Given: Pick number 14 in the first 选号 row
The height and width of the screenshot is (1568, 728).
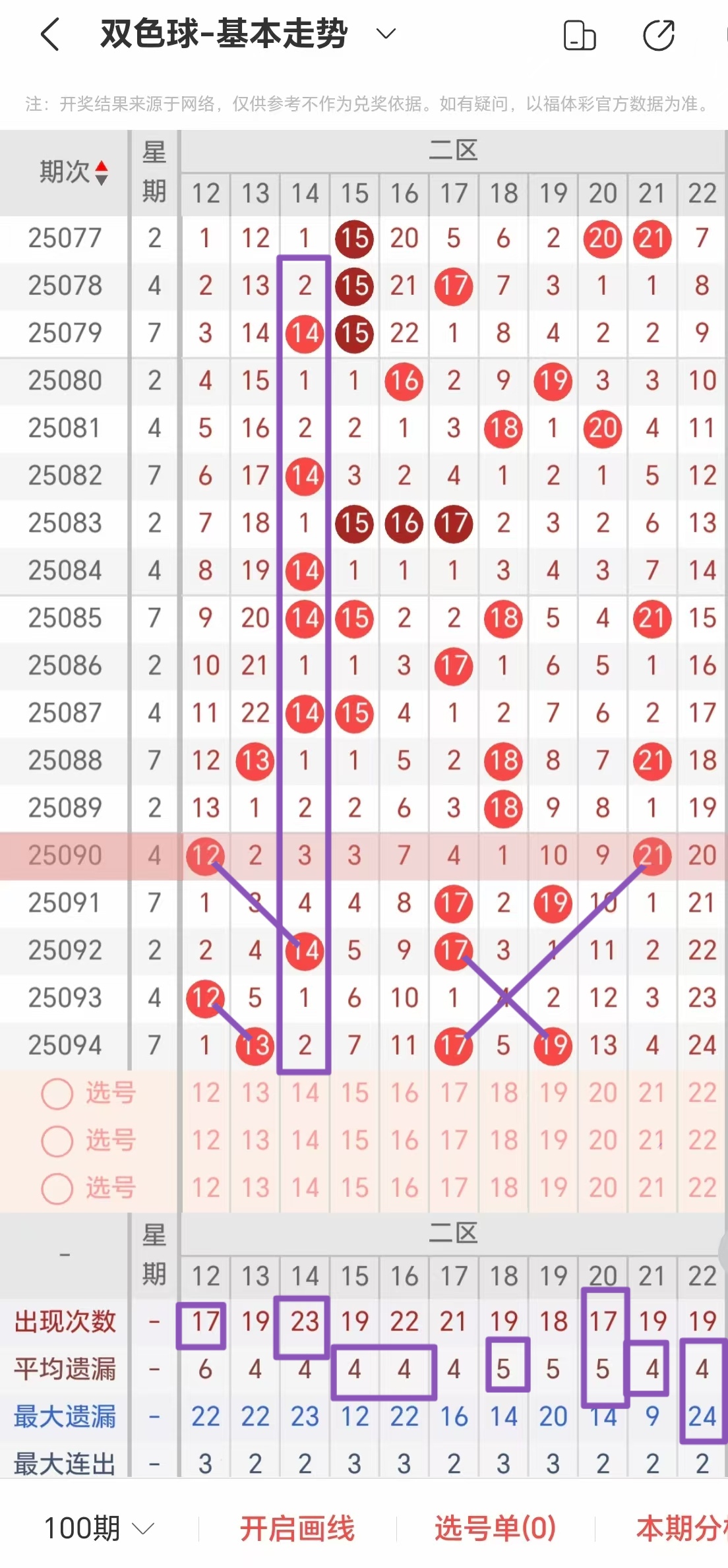Looking at the screenshot, I should point(304,1093).
